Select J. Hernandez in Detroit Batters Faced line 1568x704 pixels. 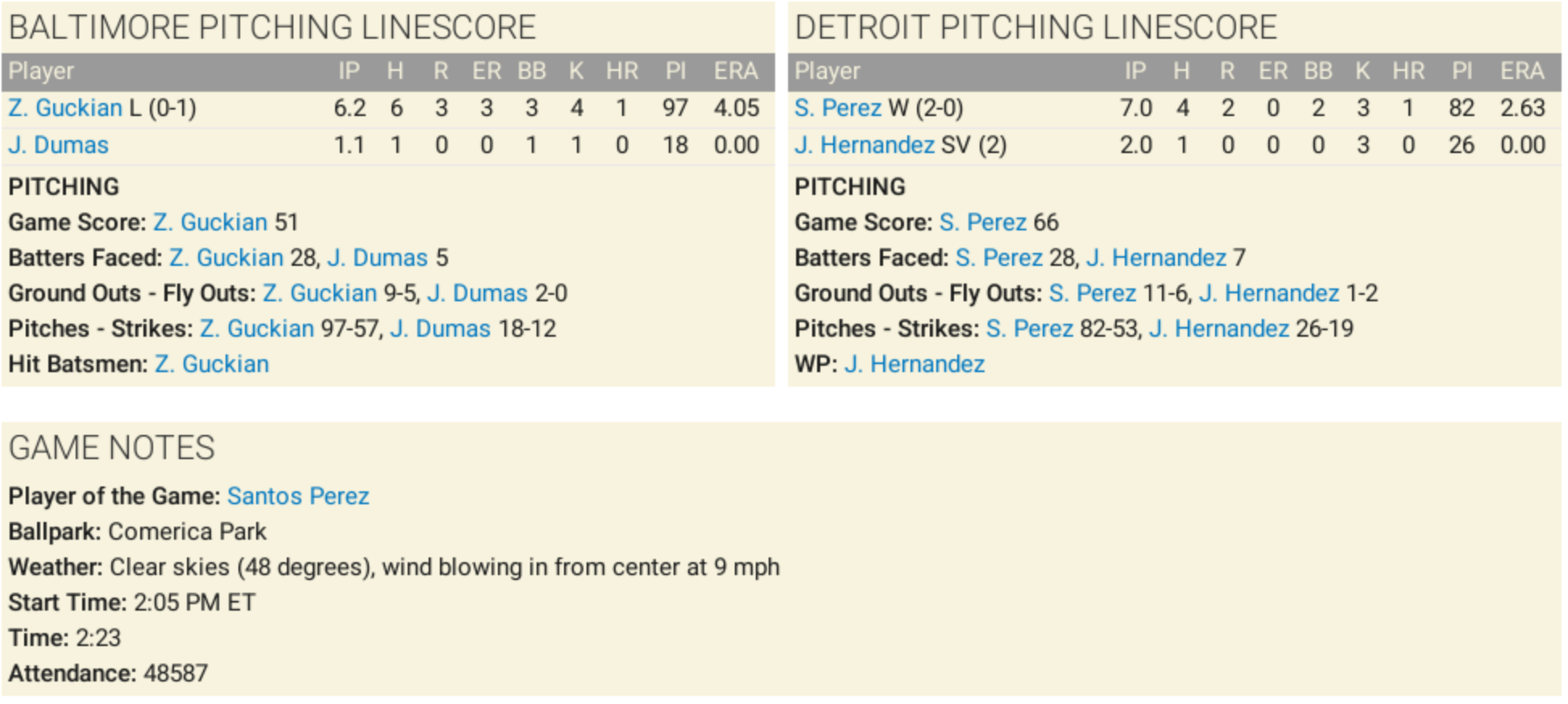1155,258
